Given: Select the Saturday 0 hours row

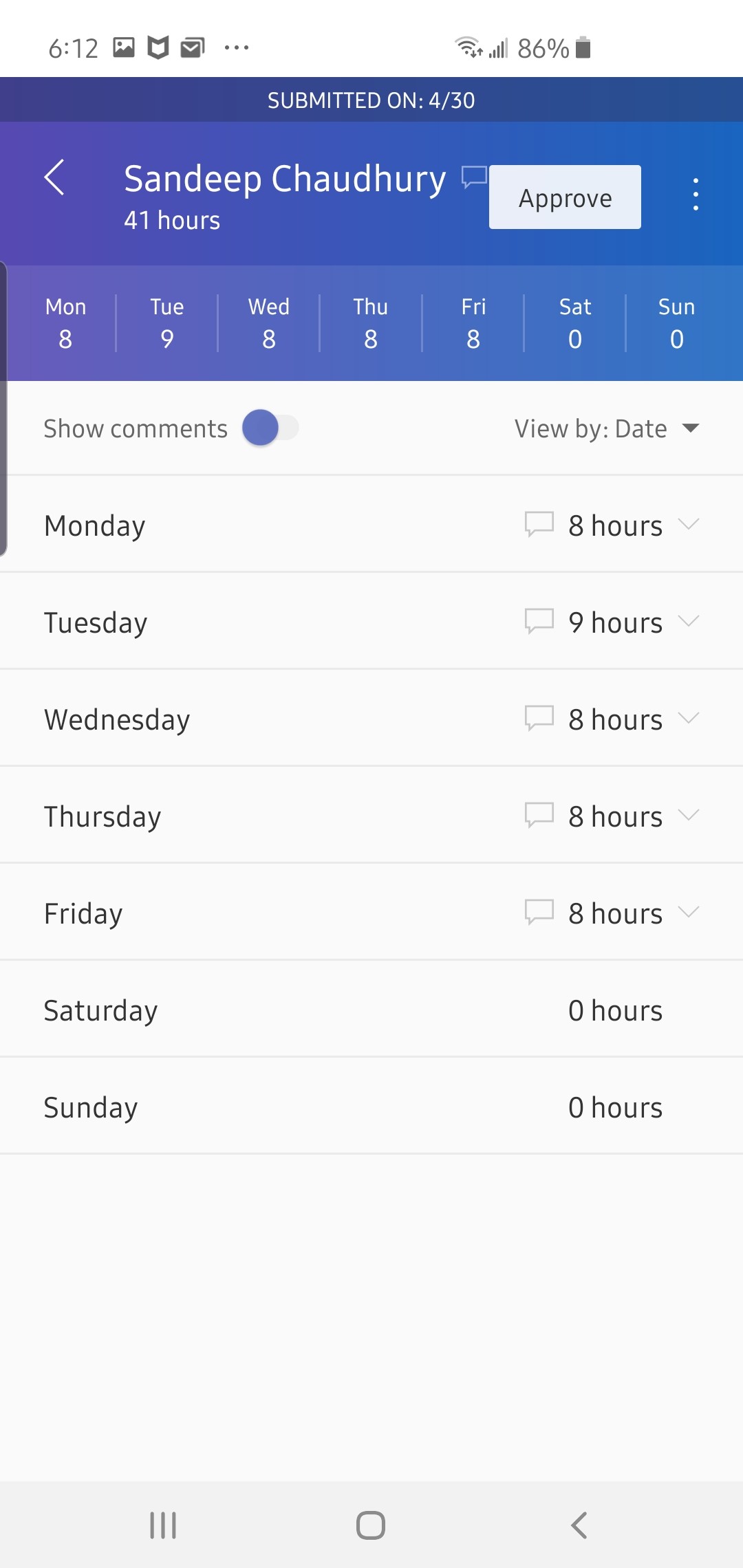Looking at the screenshot, I should click(x=371, y=1009).
